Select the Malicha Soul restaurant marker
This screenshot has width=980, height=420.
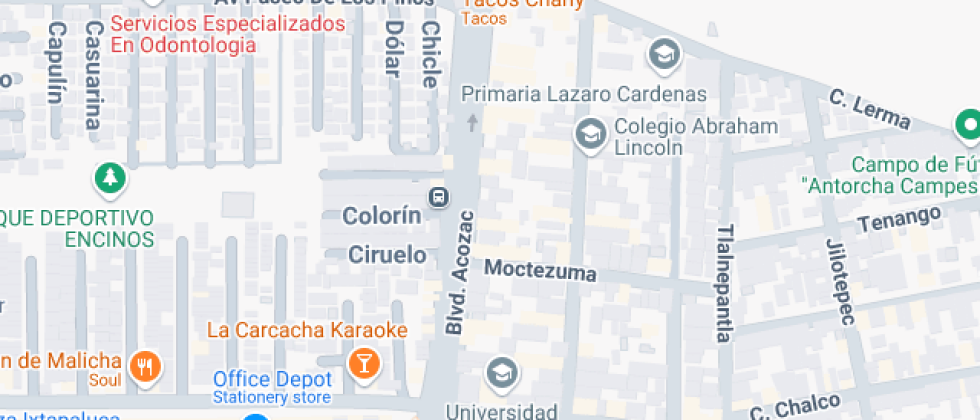[x=146, y=364]
